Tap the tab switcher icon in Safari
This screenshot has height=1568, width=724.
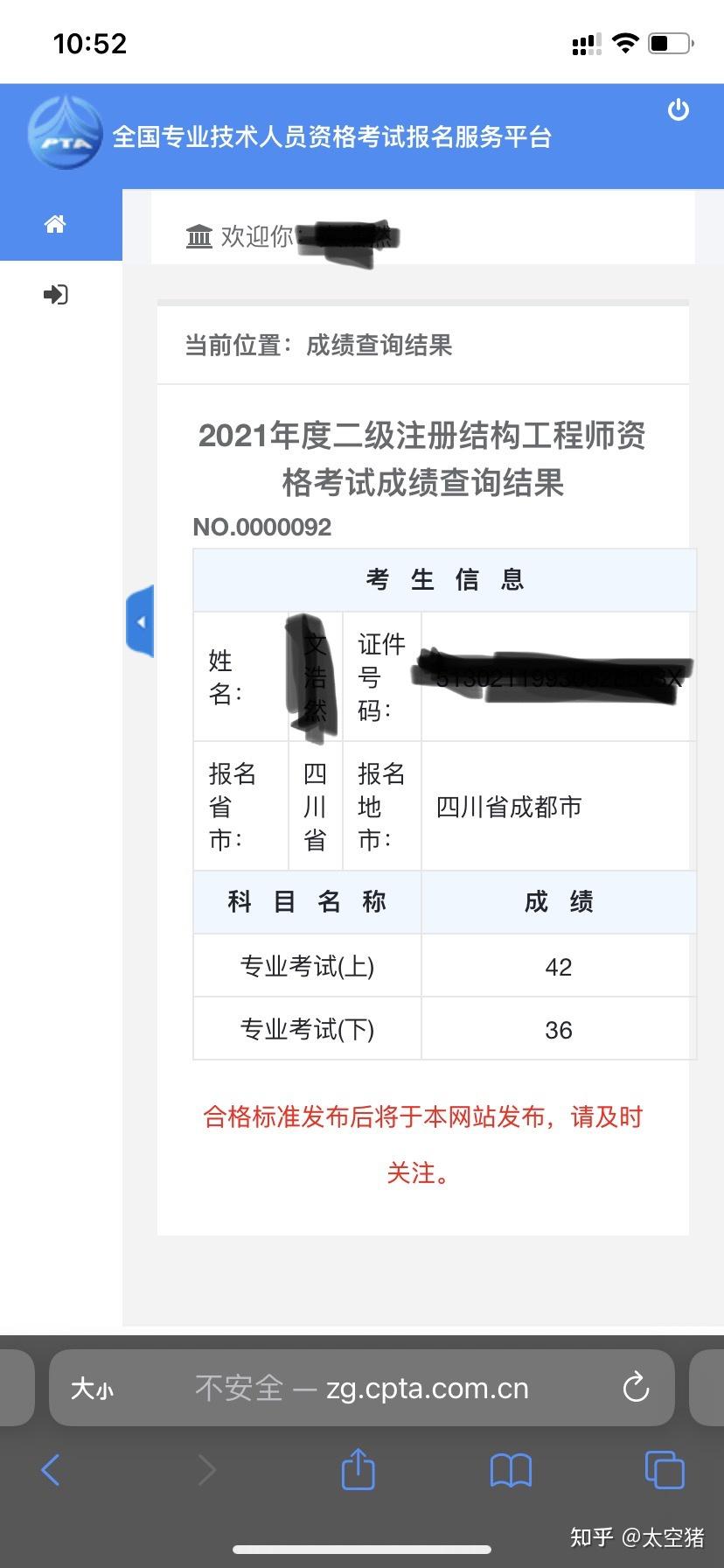(x=664, y=1470)
